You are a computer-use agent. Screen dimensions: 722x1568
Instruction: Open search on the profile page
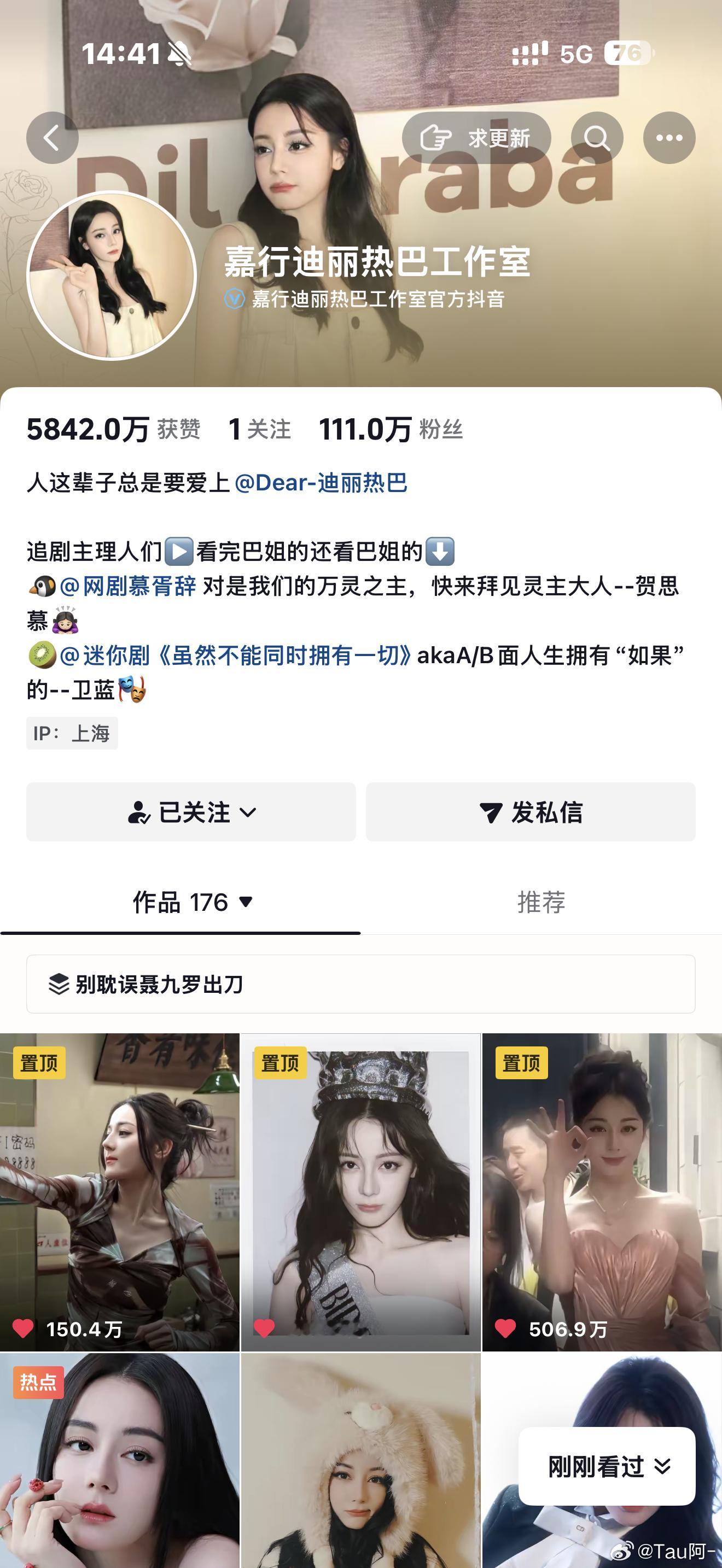(x=599, y=138)
